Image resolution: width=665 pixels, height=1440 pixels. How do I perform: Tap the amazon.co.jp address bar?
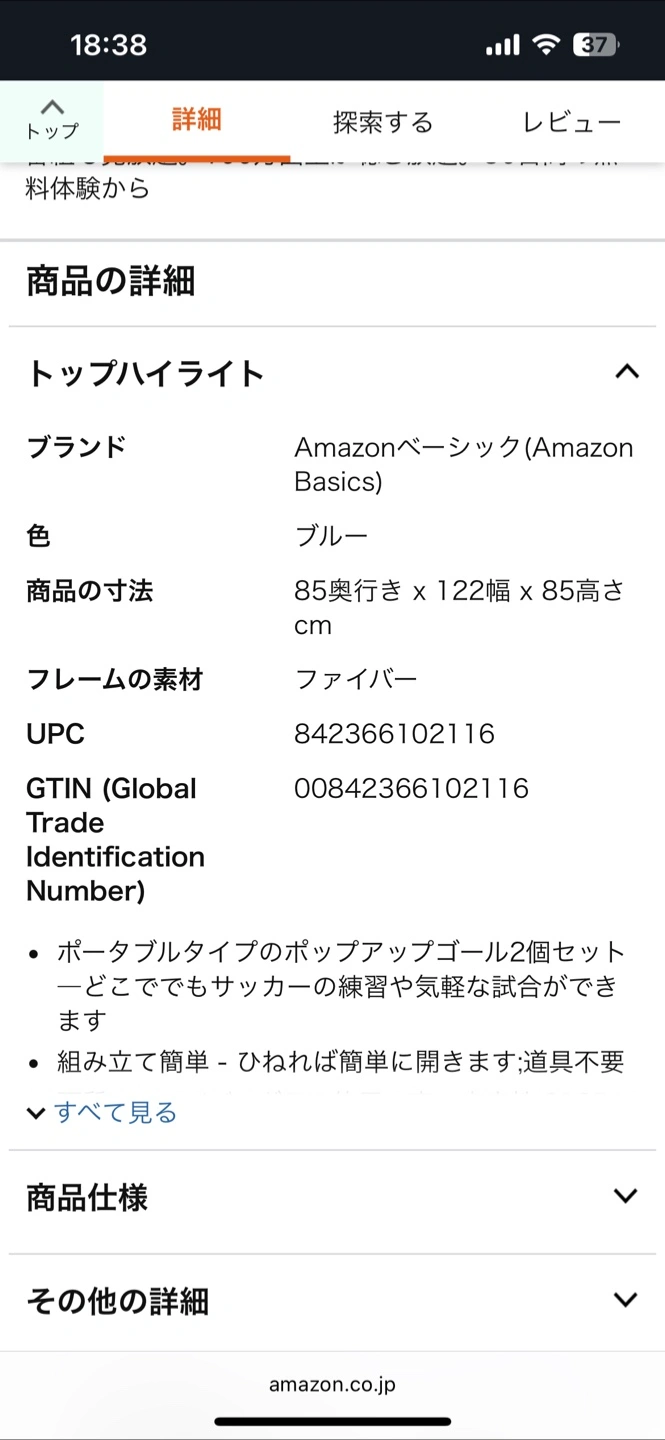point(332,1385)
